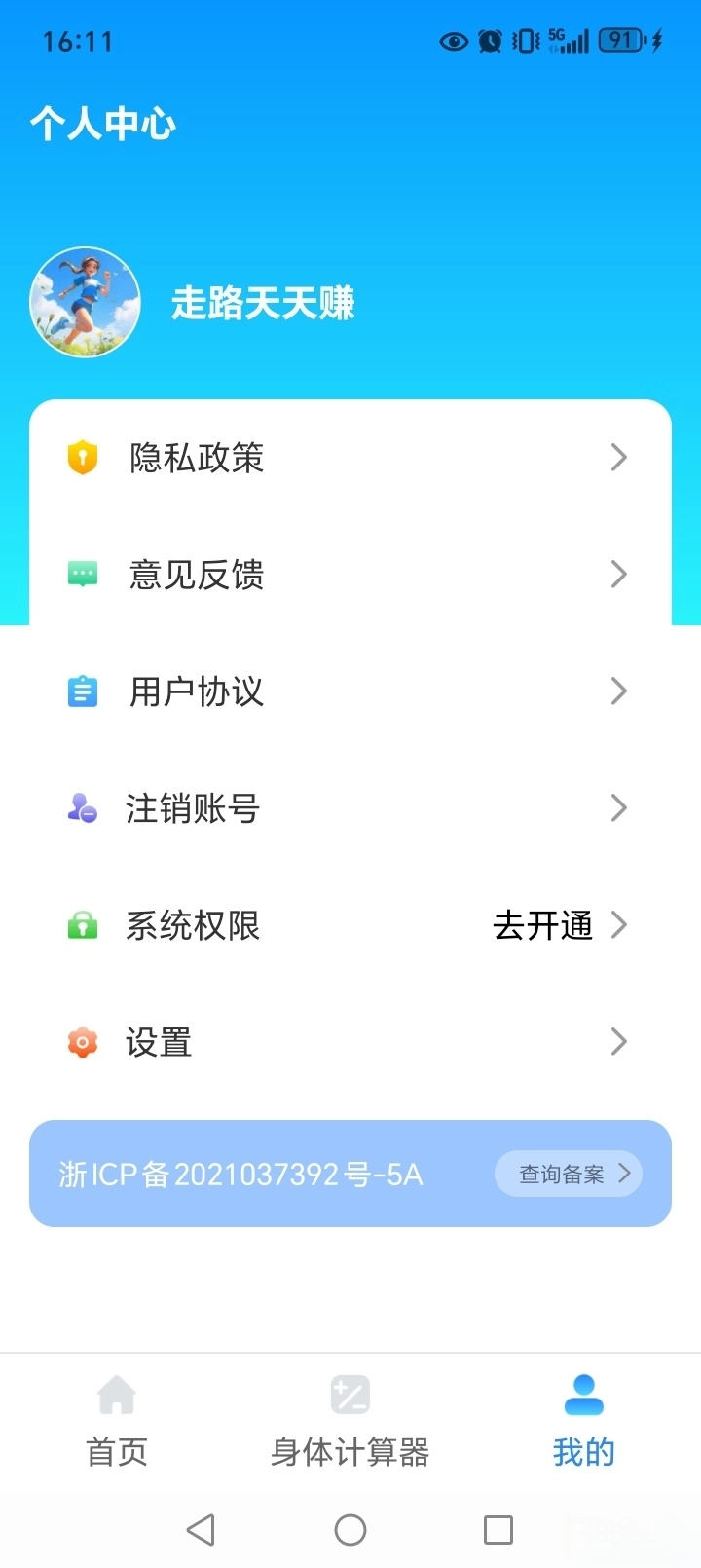Open 注销账号 account cancellation

pyautogui.click(x=350, y=808)
